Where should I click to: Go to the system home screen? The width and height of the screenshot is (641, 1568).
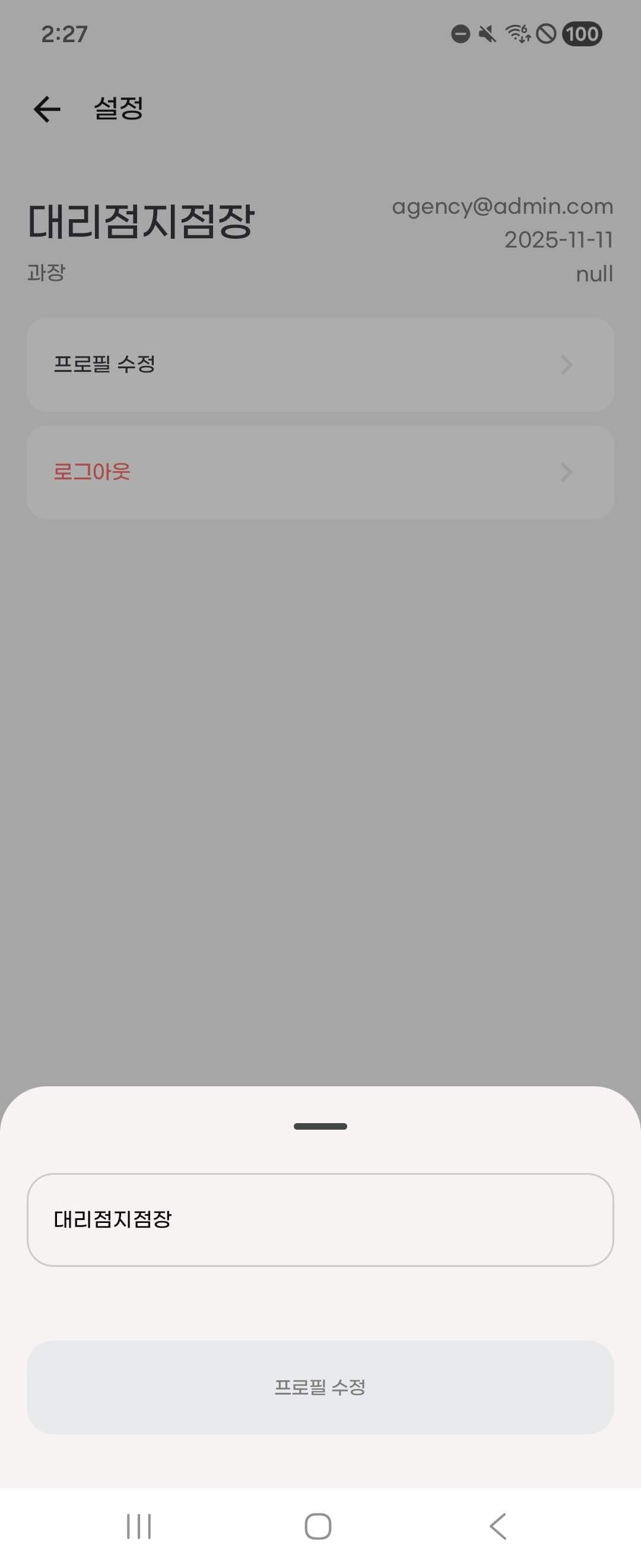[x=318, y=1526]
